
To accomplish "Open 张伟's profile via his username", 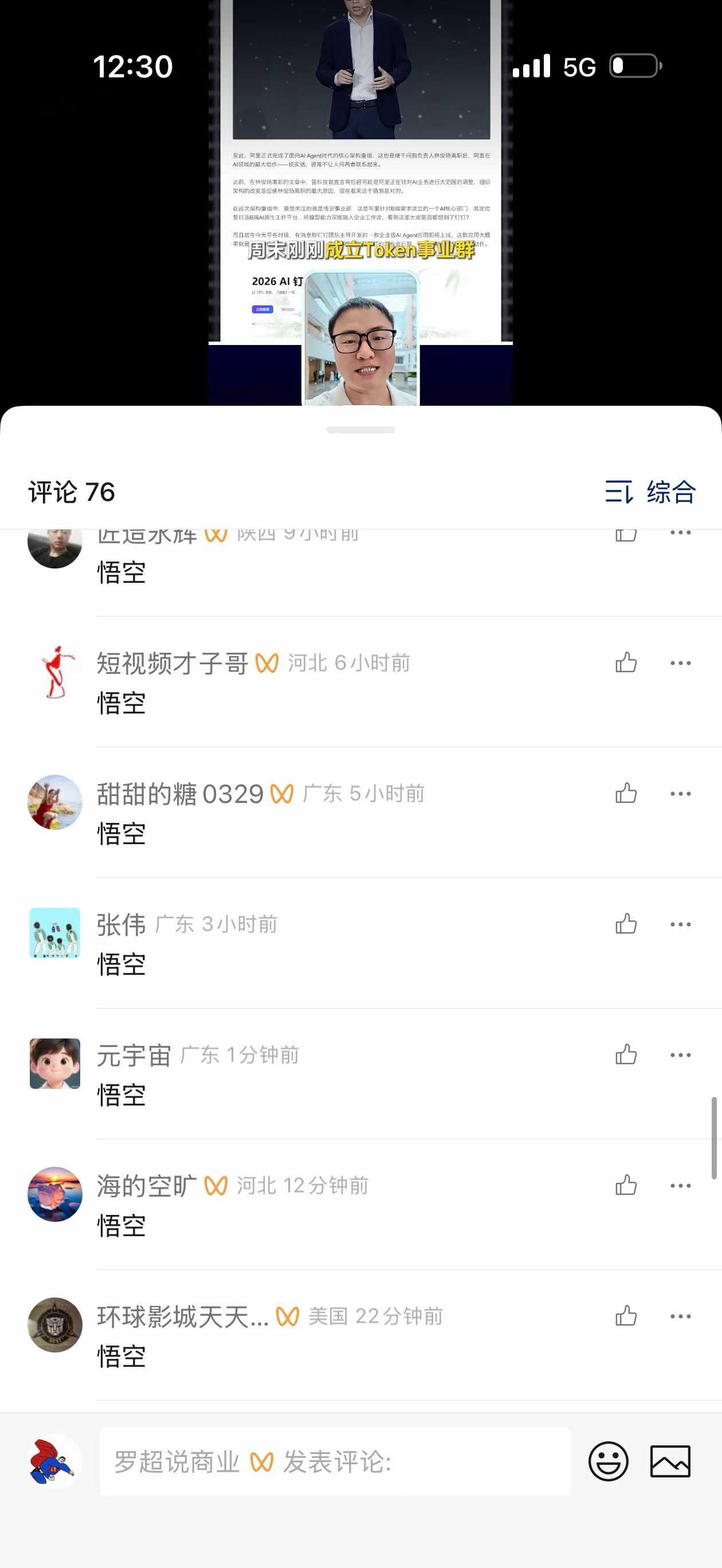I will tap(120, 924).
